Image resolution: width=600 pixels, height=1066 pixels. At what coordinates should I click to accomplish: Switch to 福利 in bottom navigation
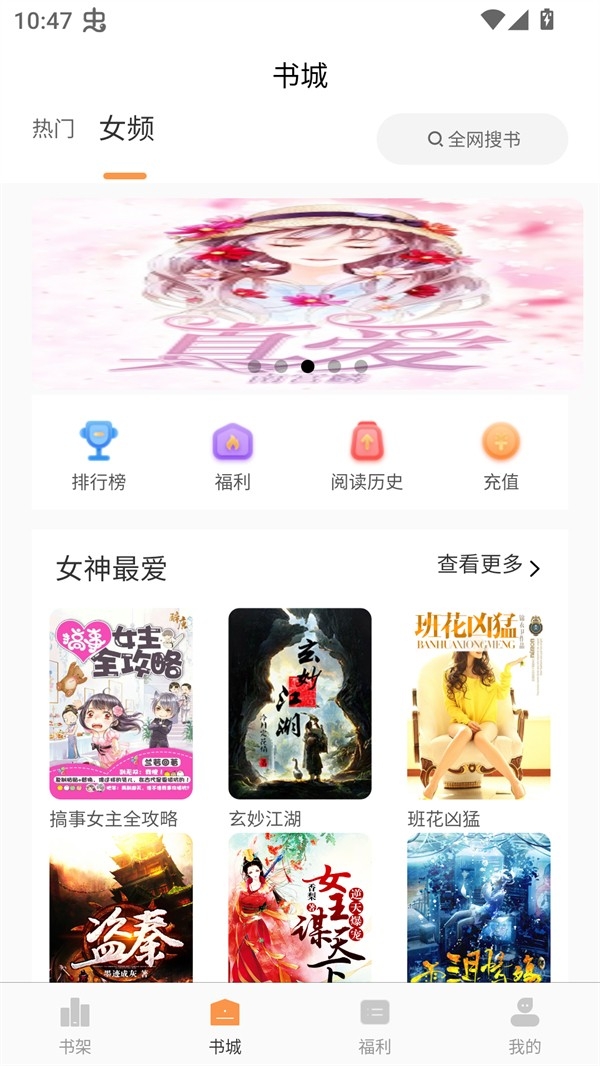[x=375, y=1026]
